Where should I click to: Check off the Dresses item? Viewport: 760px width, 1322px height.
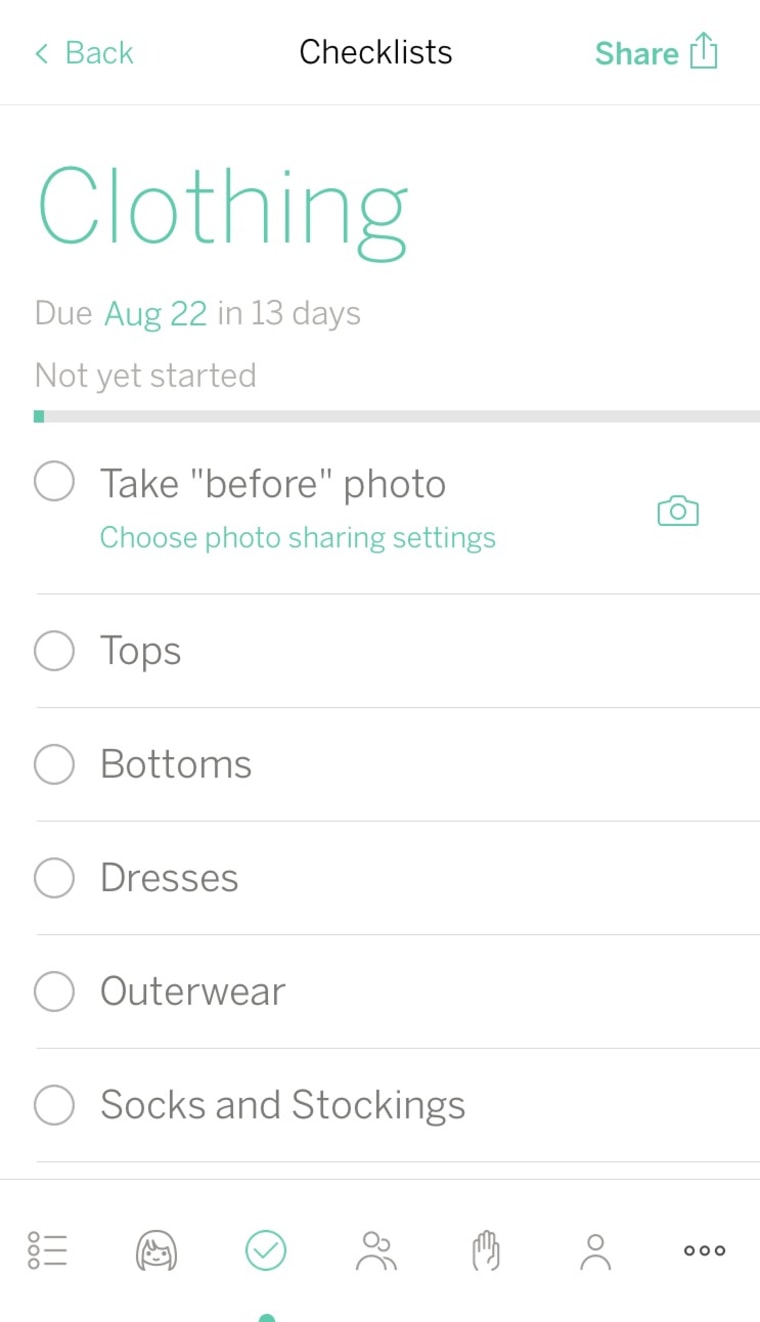pyautogui.click(x=54, y=878)
